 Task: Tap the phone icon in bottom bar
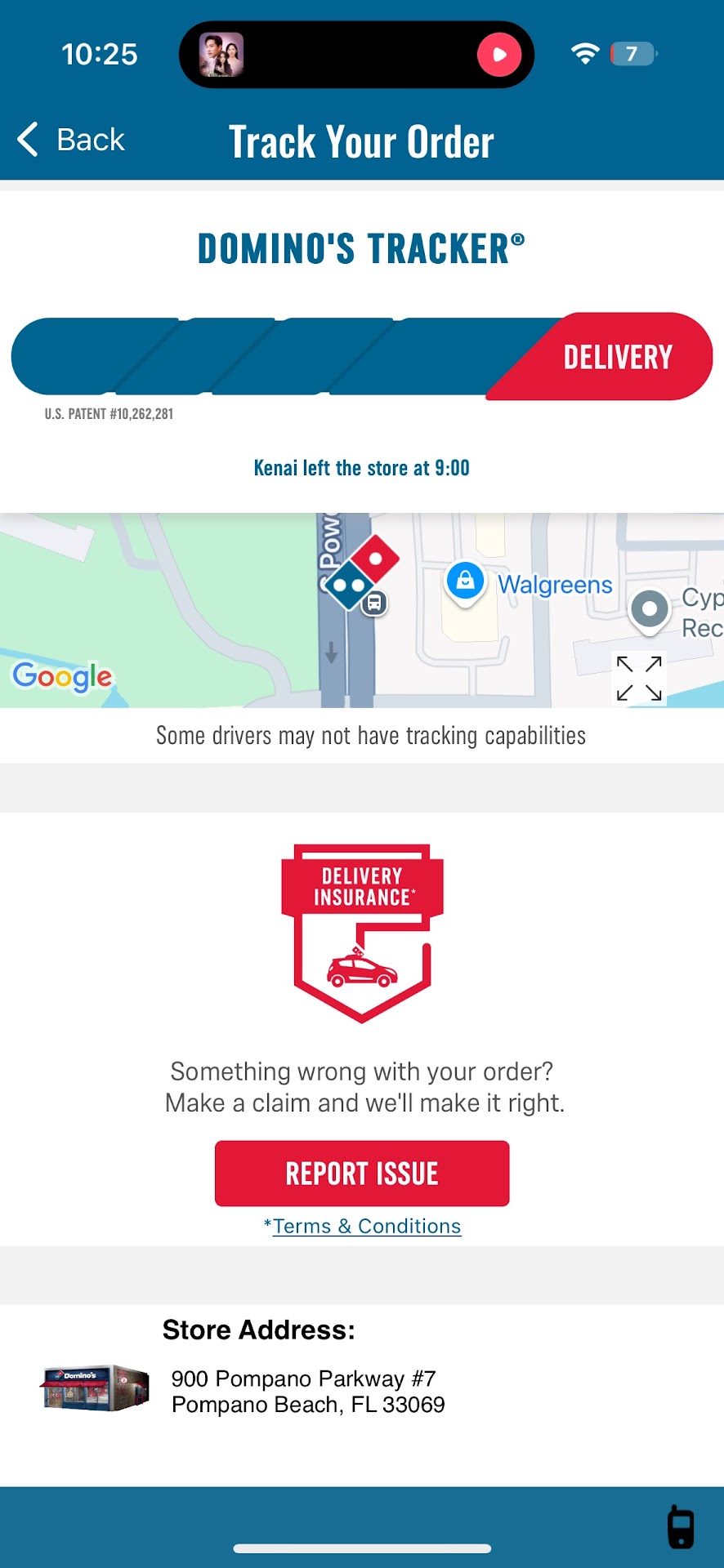(681, 1526)
